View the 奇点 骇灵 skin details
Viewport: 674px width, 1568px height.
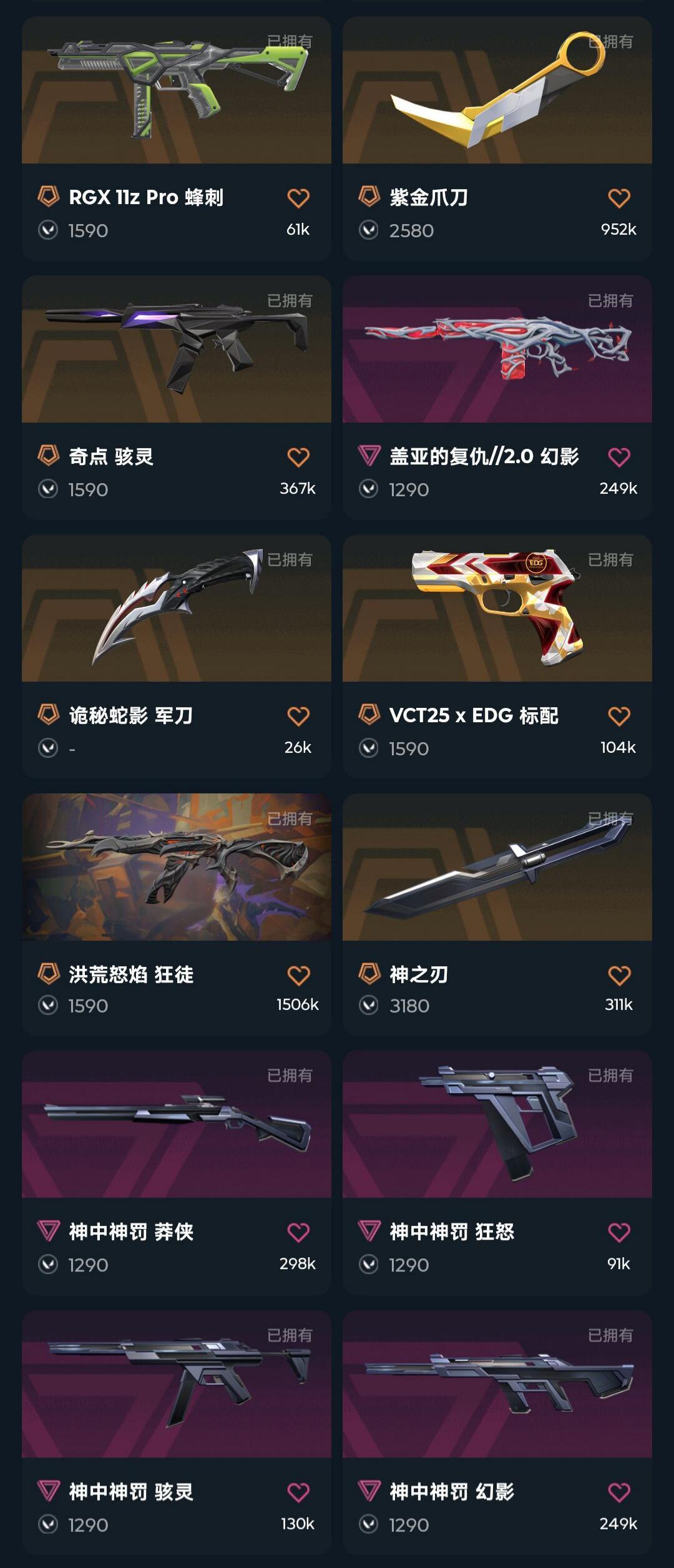click(x=176, y=350)
